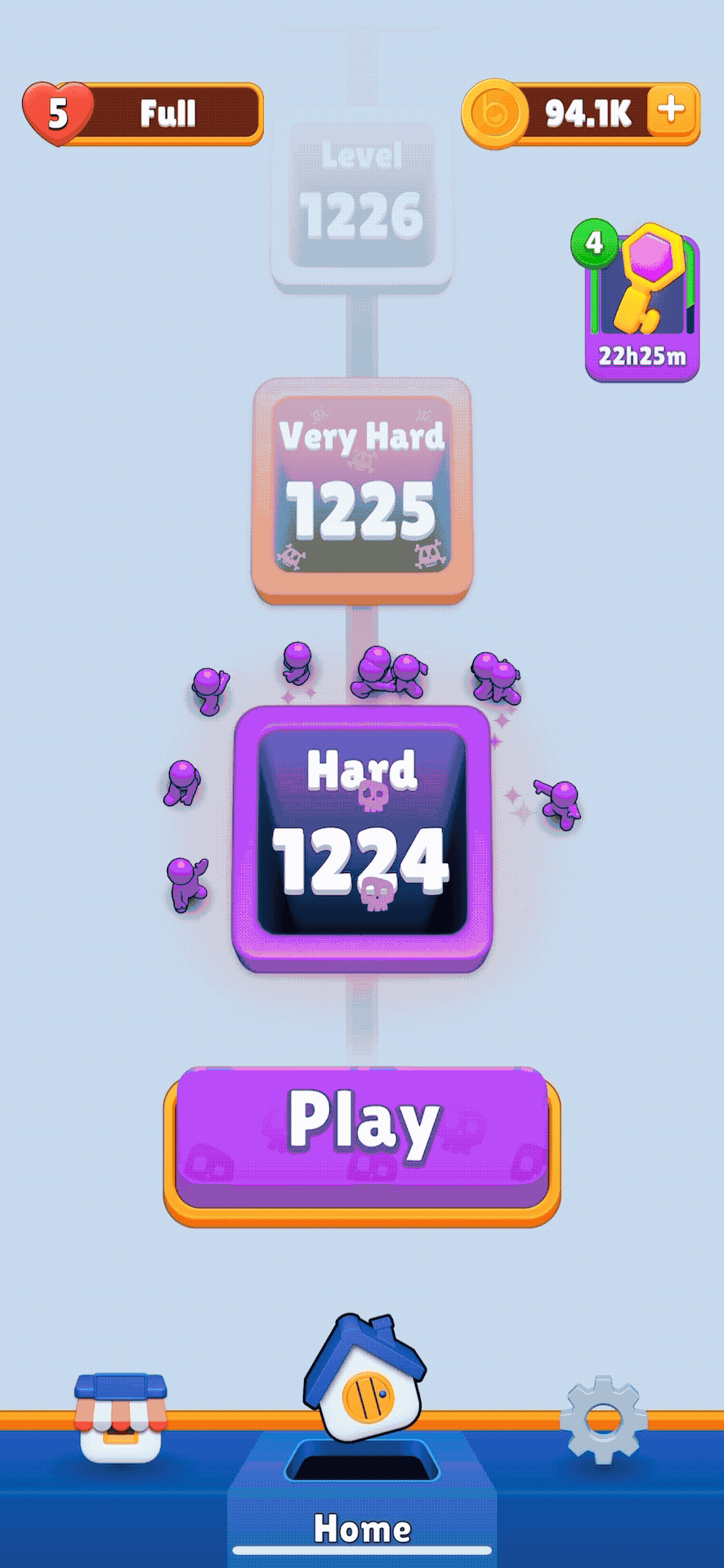Select the Hard 1224 level tile
724x1568 pixels.
[362, 838]
